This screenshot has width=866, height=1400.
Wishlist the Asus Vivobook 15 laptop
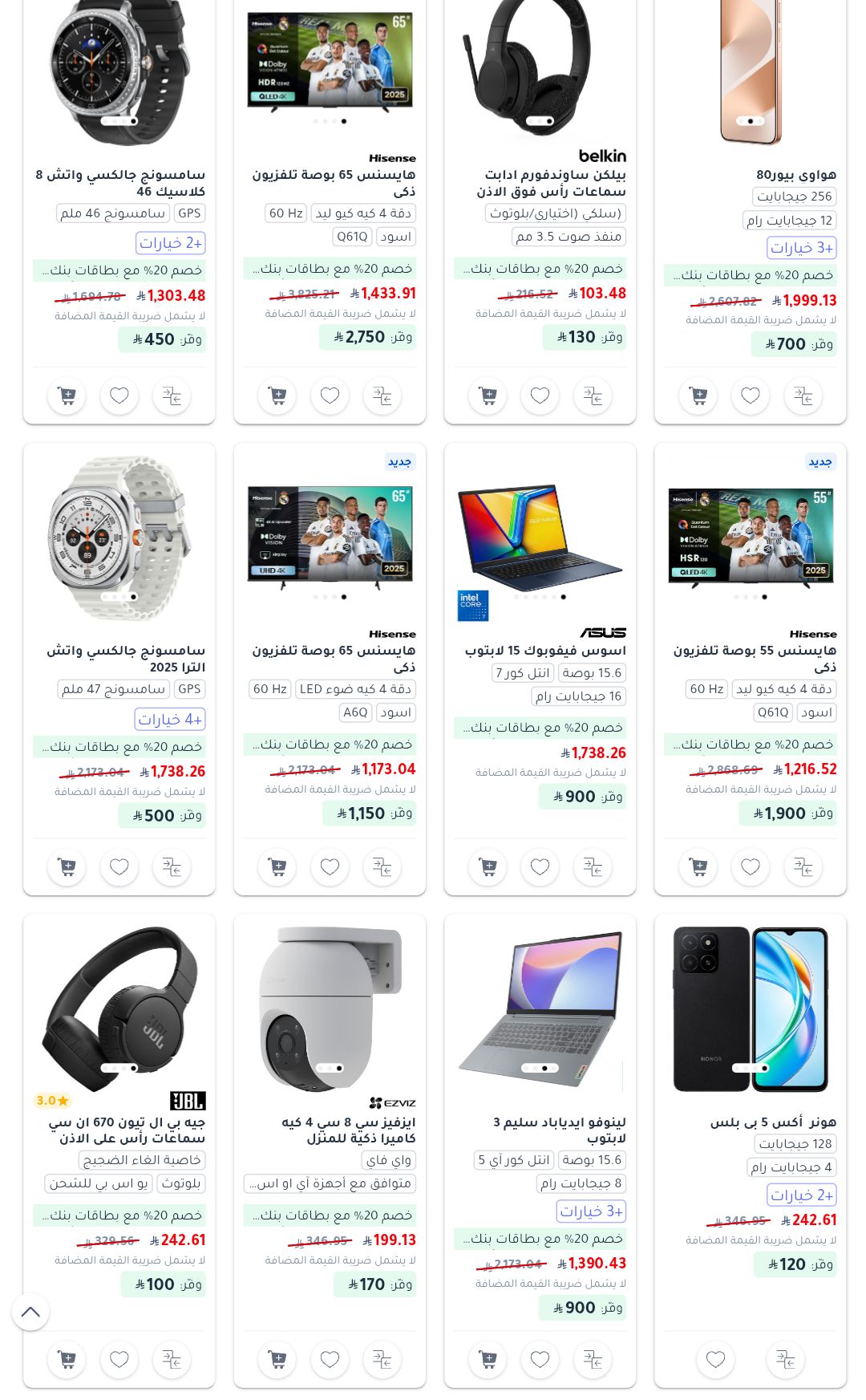540,867
